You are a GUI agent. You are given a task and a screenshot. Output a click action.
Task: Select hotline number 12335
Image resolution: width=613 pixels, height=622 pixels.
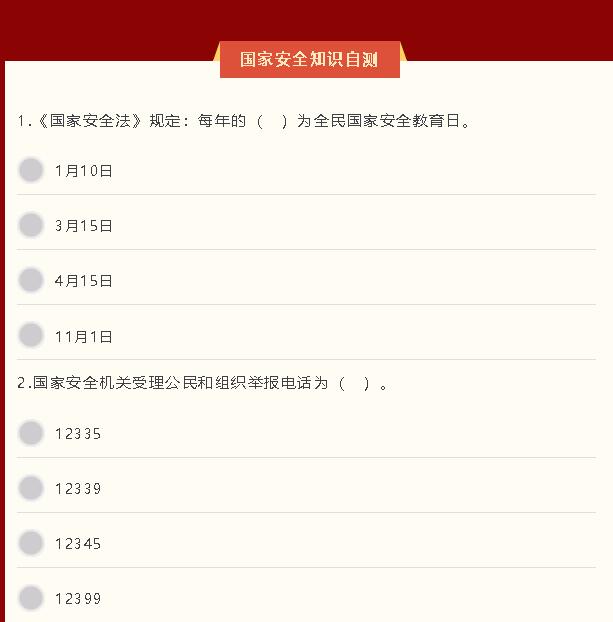coord(31,433)
